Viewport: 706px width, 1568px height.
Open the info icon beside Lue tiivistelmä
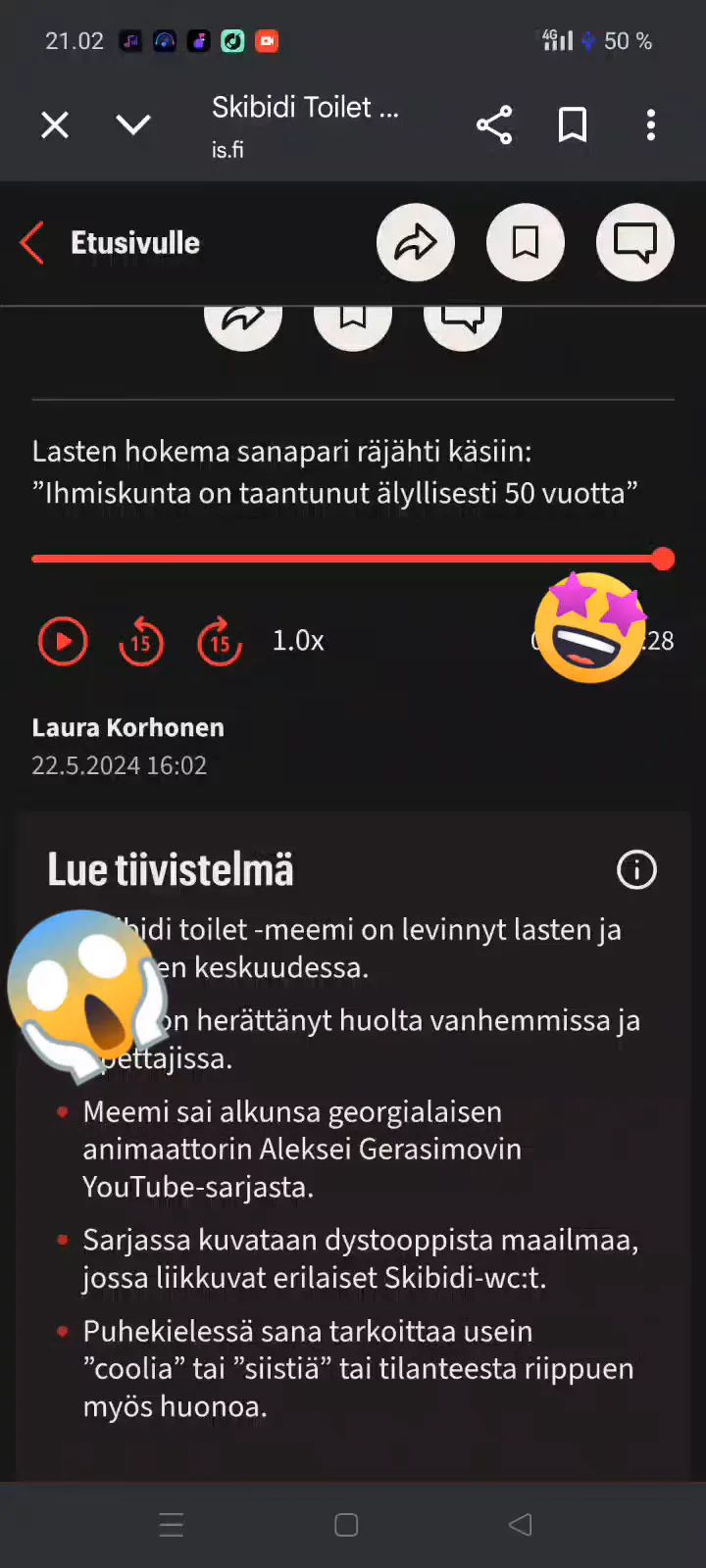pyautogui.click(x=636, y=869)
